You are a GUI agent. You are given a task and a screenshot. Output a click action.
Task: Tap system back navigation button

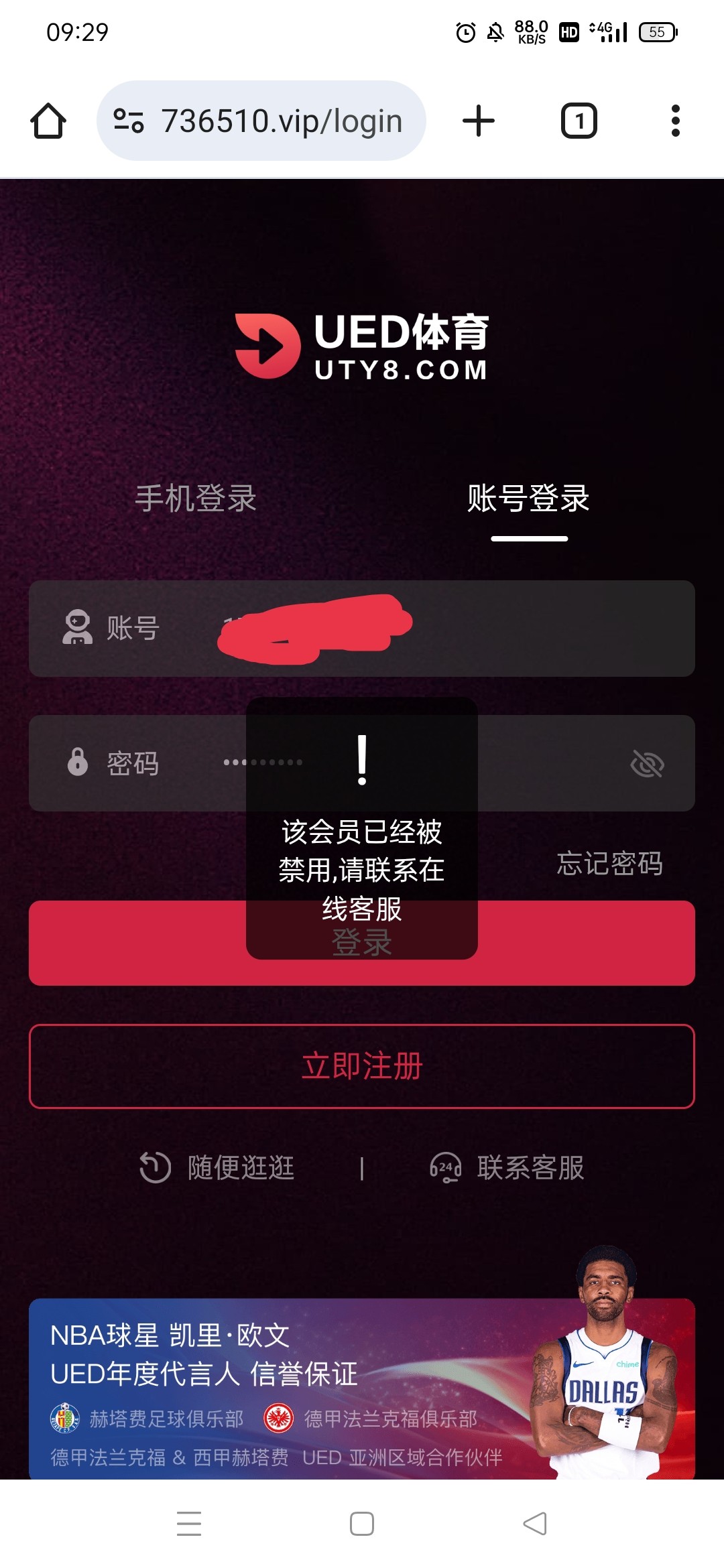[535, 1523]
